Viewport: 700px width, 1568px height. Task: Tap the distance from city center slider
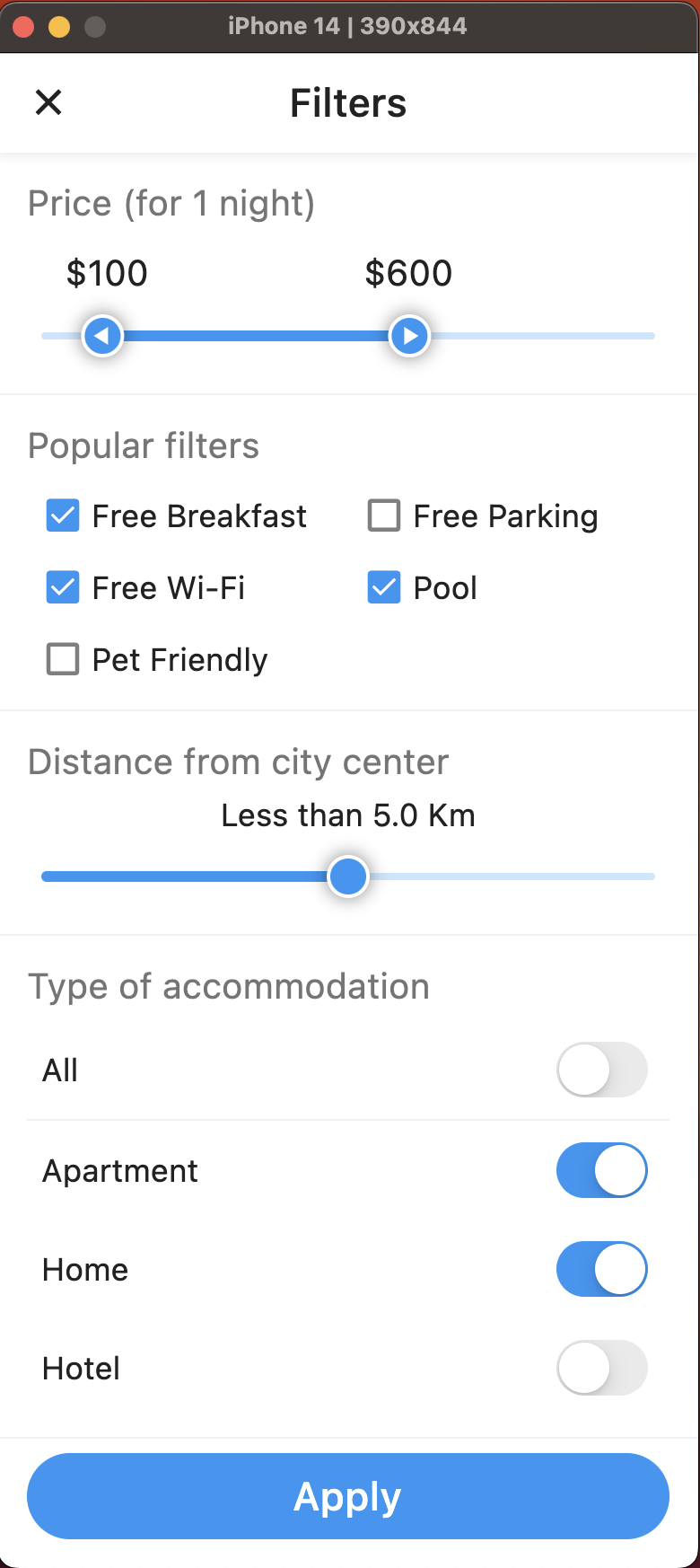coord(348,876)
